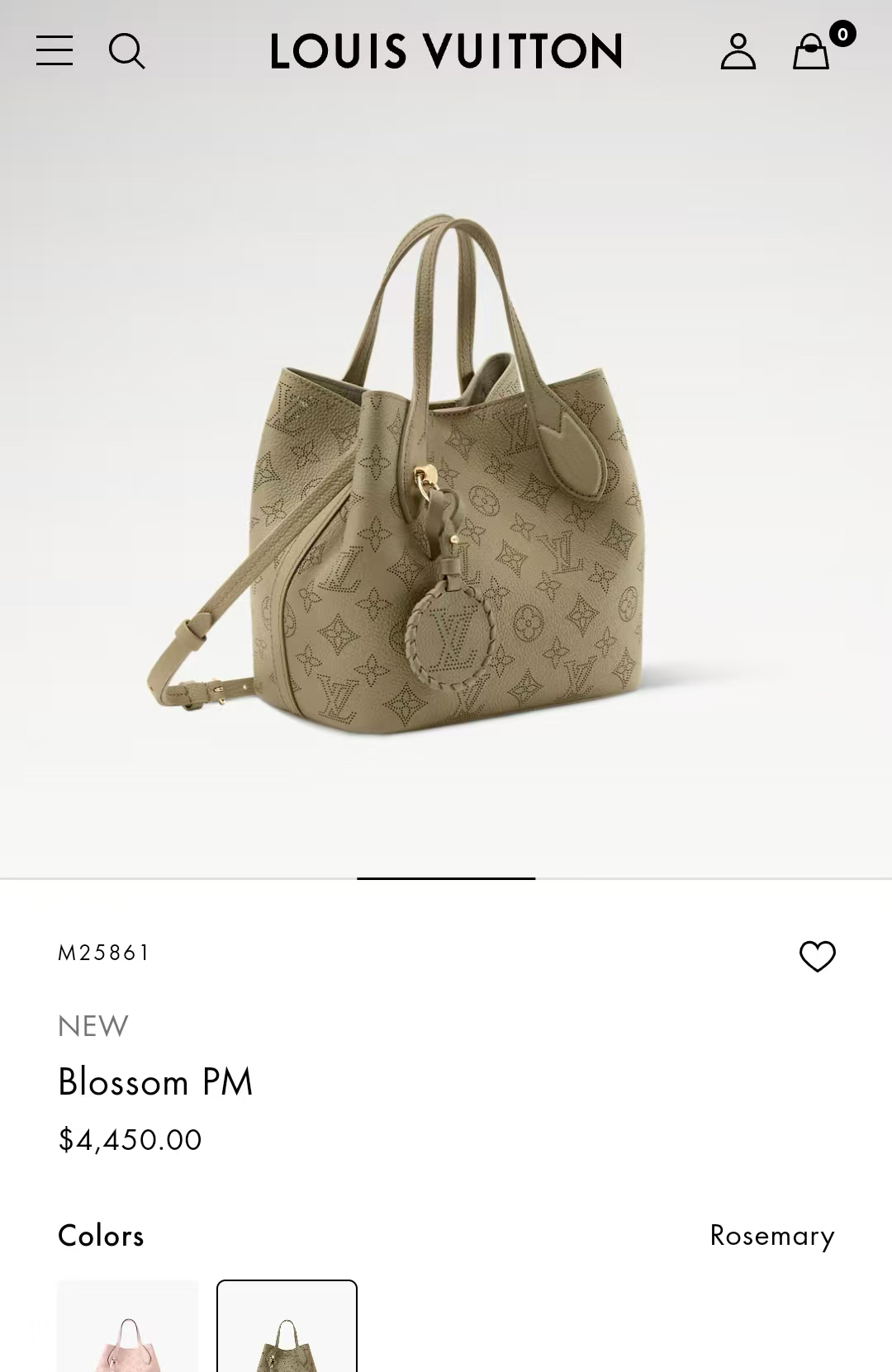Select the Rosemary green color swatch
This screenshot has height=1372, width=892.
pos(287,1326)
